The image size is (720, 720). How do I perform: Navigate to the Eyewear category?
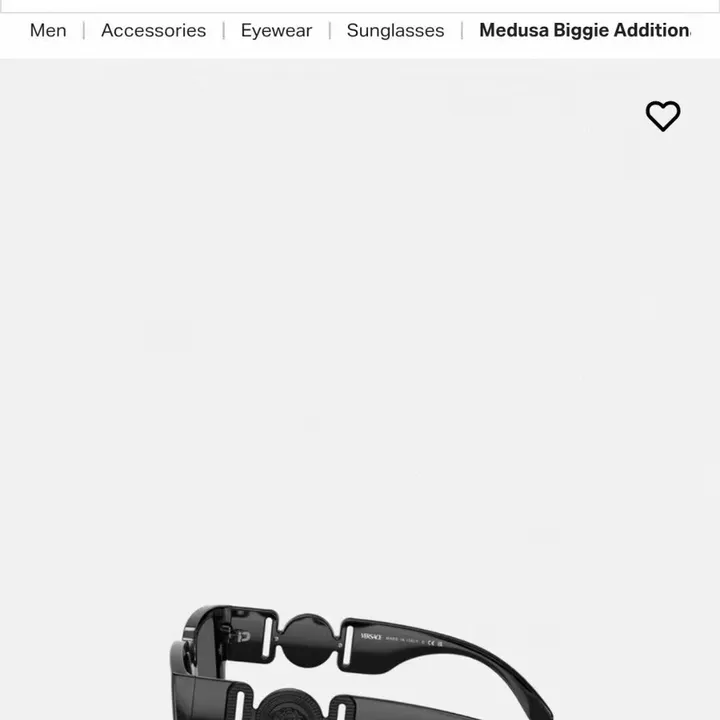276,30
